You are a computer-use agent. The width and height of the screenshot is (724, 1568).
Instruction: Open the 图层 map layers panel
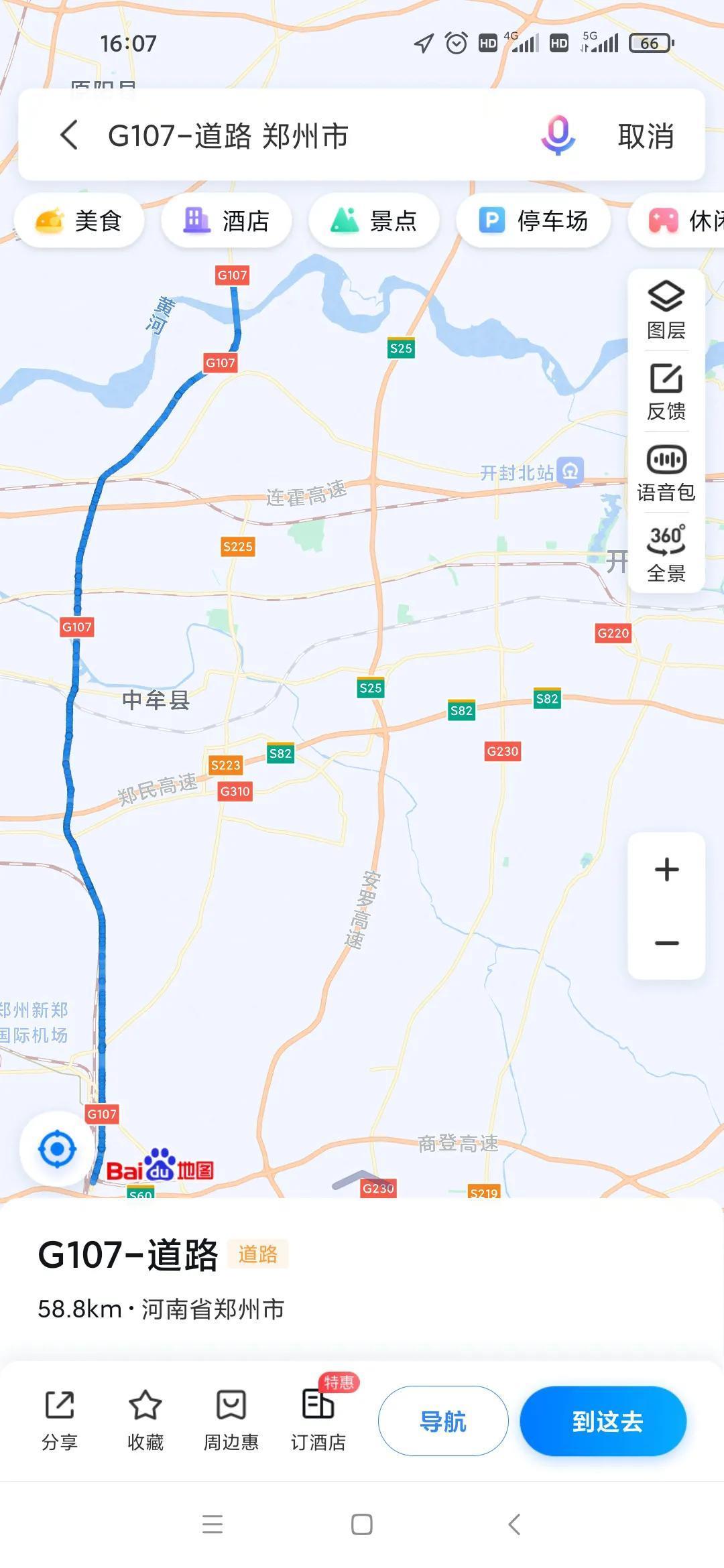click(666, 310)
